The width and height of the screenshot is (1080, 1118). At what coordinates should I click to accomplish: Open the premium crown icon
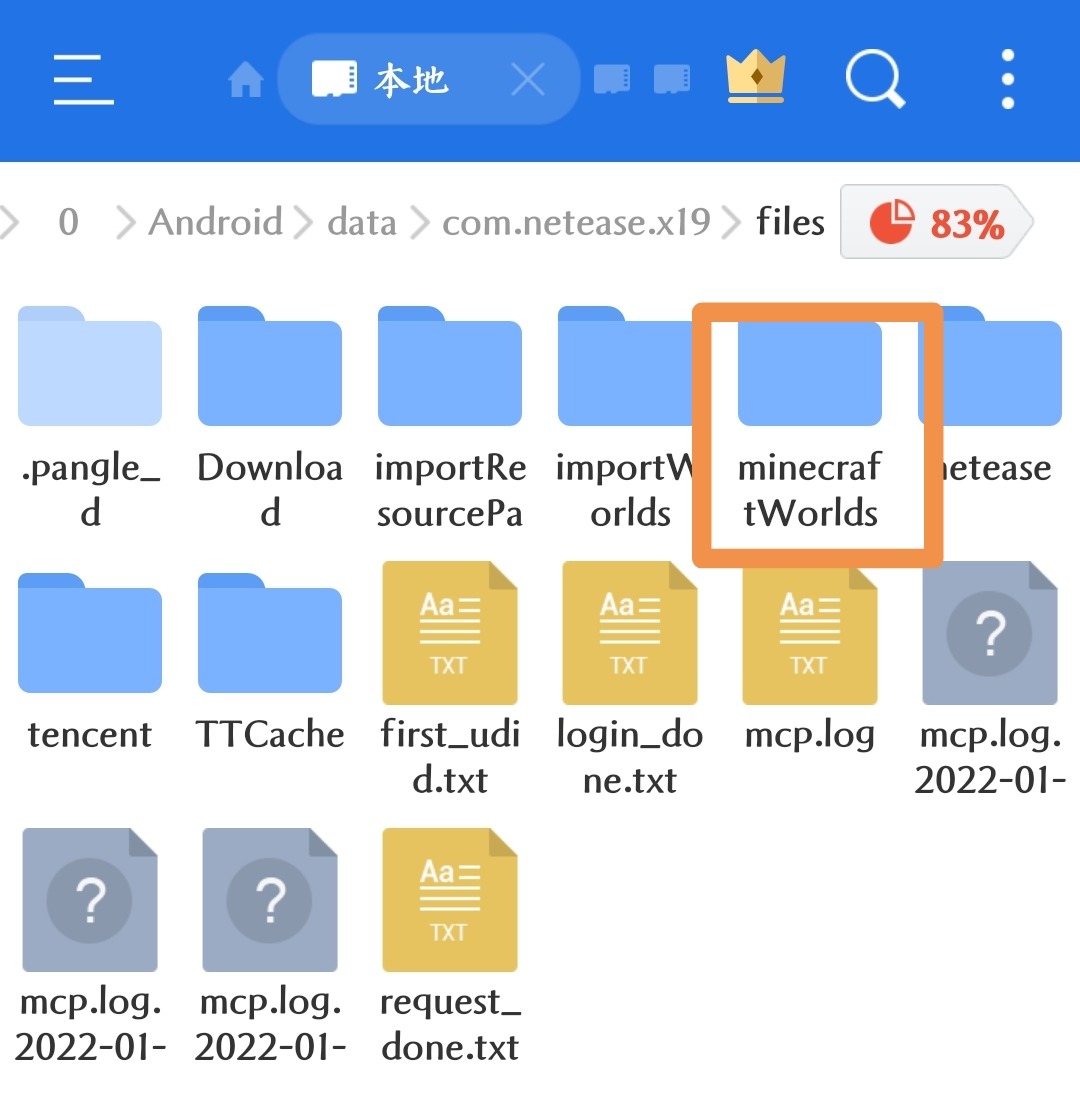756,78
